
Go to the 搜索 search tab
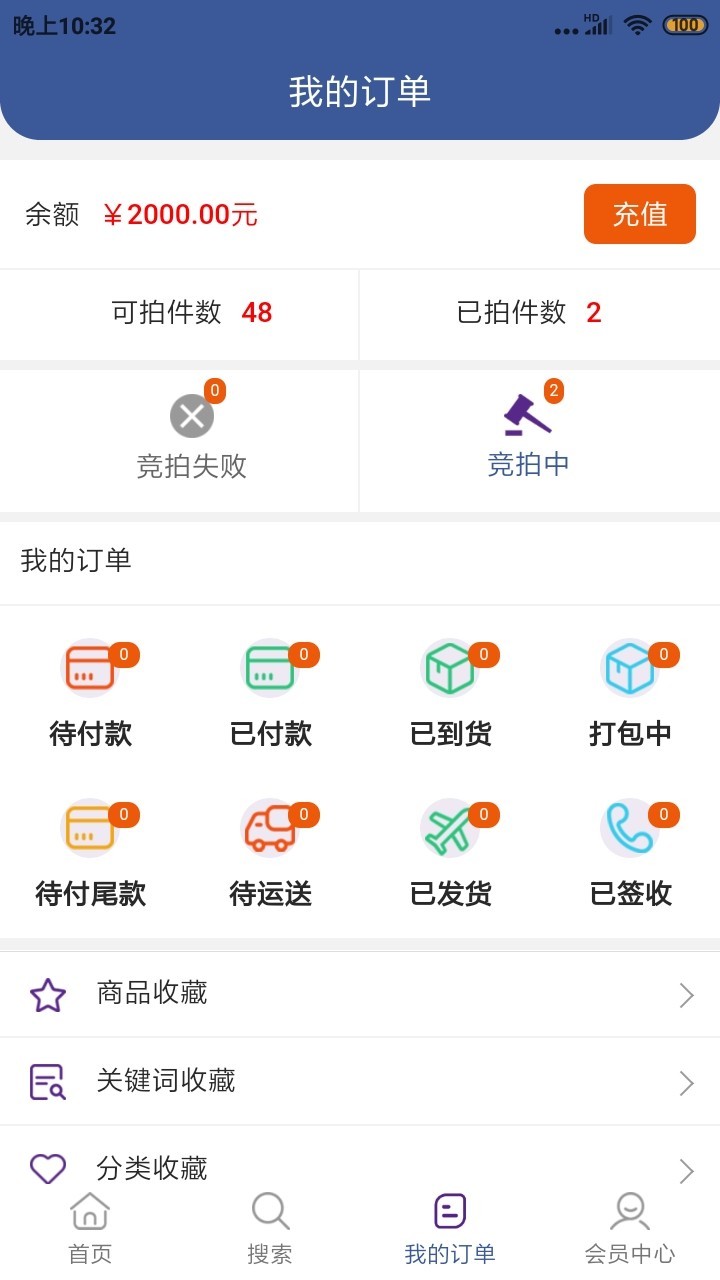[x=270, y=1228]
